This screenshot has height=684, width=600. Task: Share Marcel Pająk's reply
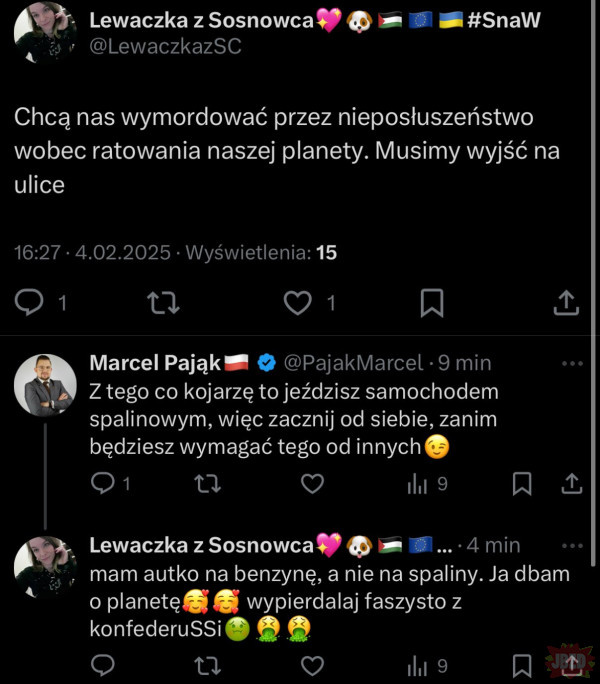(572, 484)
